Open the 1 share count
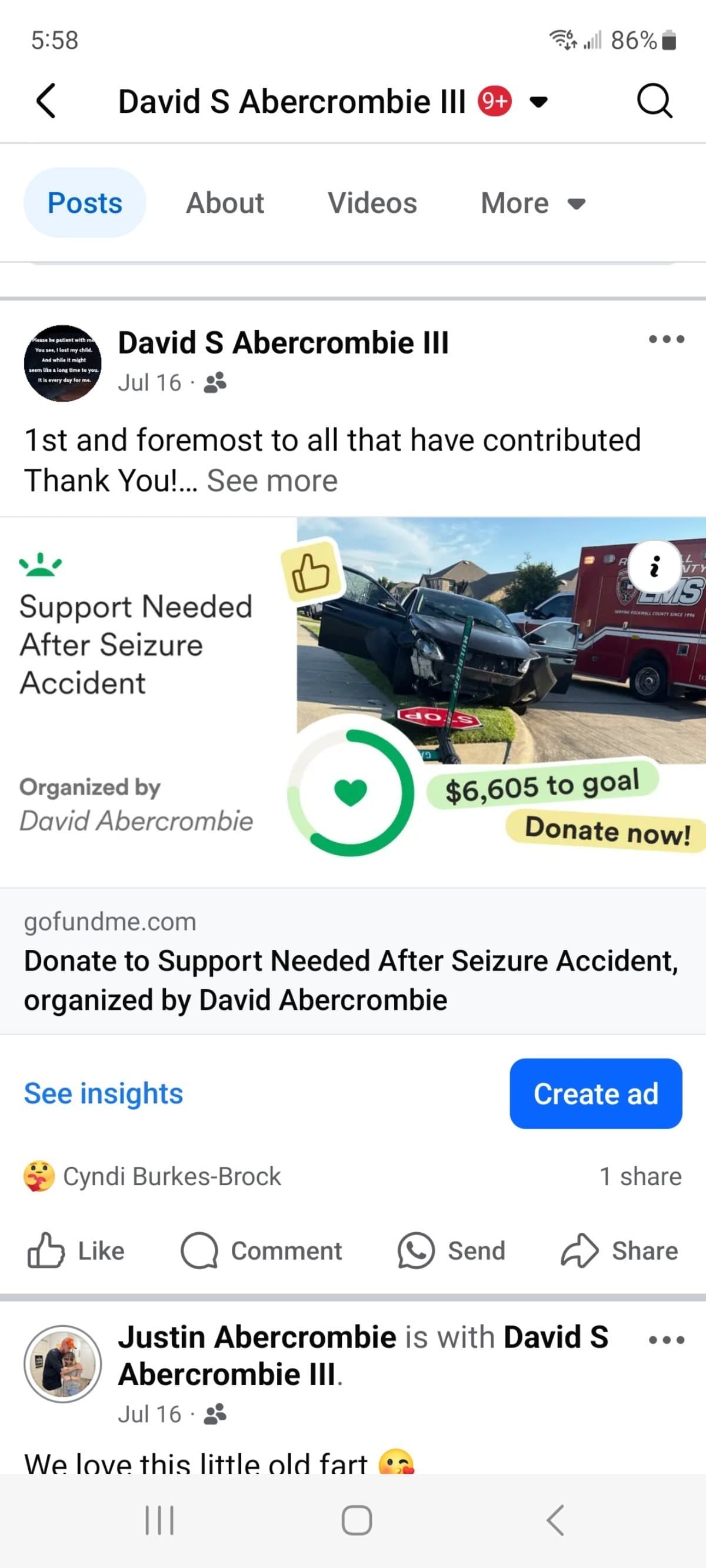This screenshot has width=706, height=1568. coord(640,1176)
